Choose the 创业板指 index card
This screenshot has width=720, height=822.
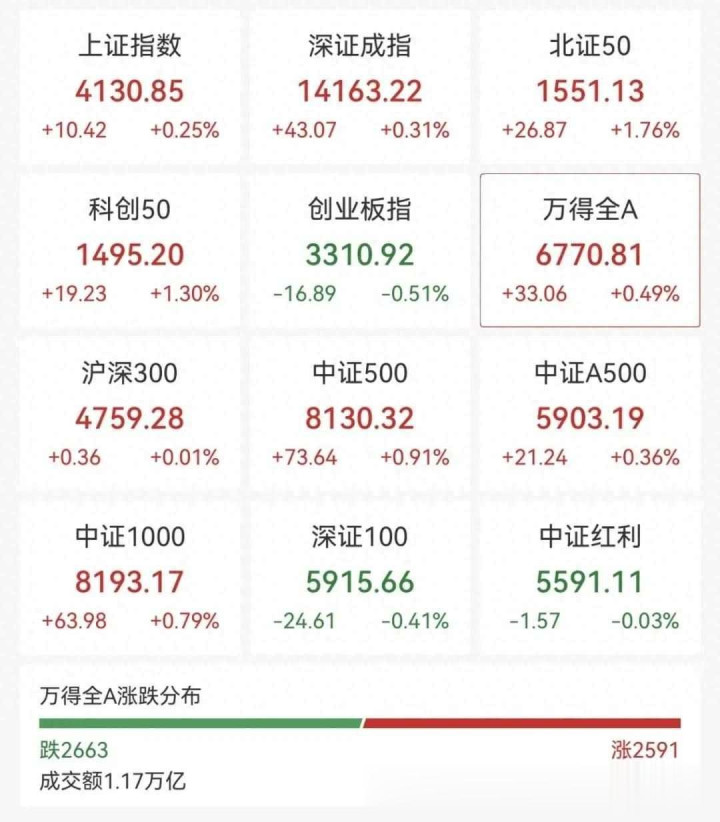tap(360, 252)
